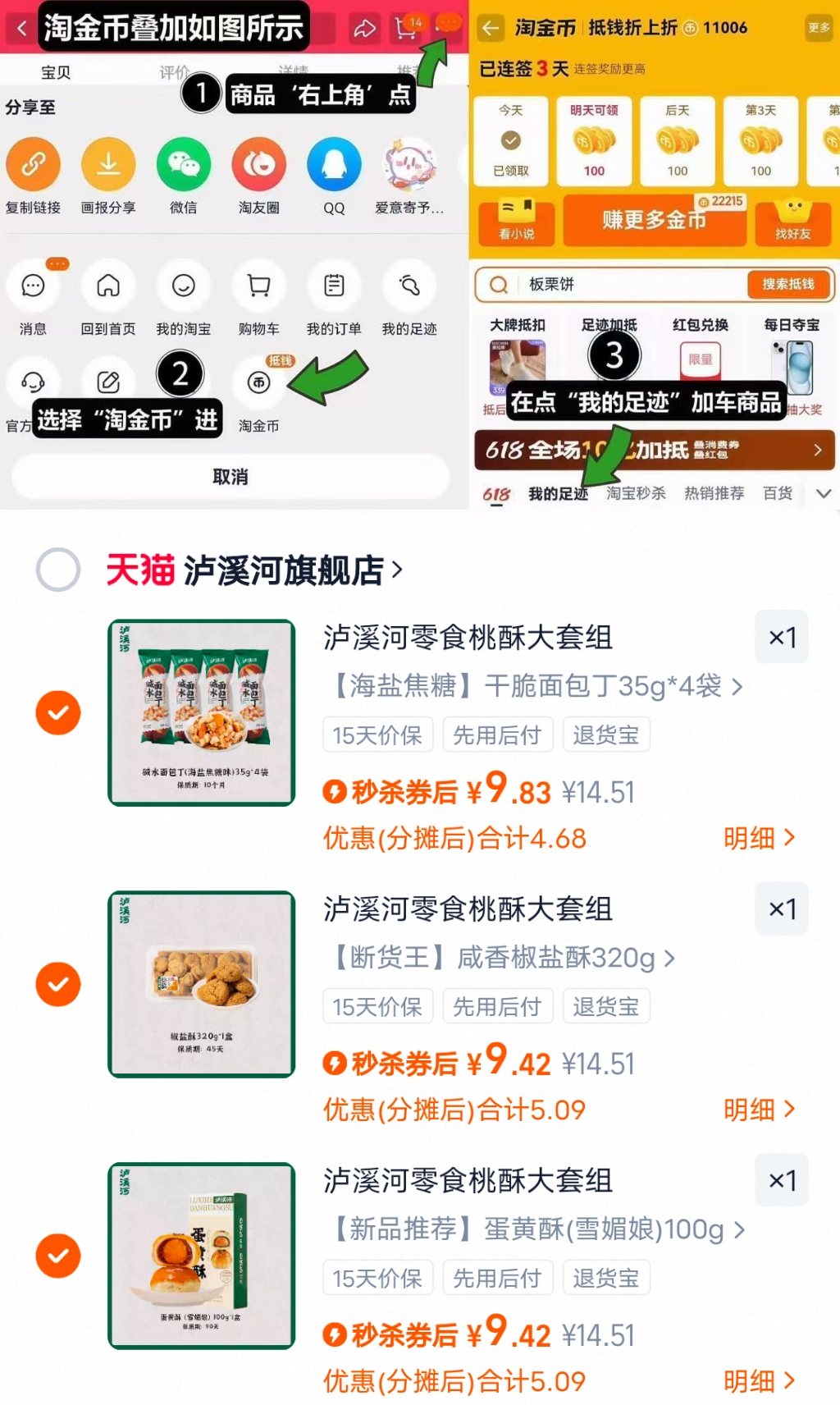Tap the 我的足迹 footprints icon

[409, 286]
